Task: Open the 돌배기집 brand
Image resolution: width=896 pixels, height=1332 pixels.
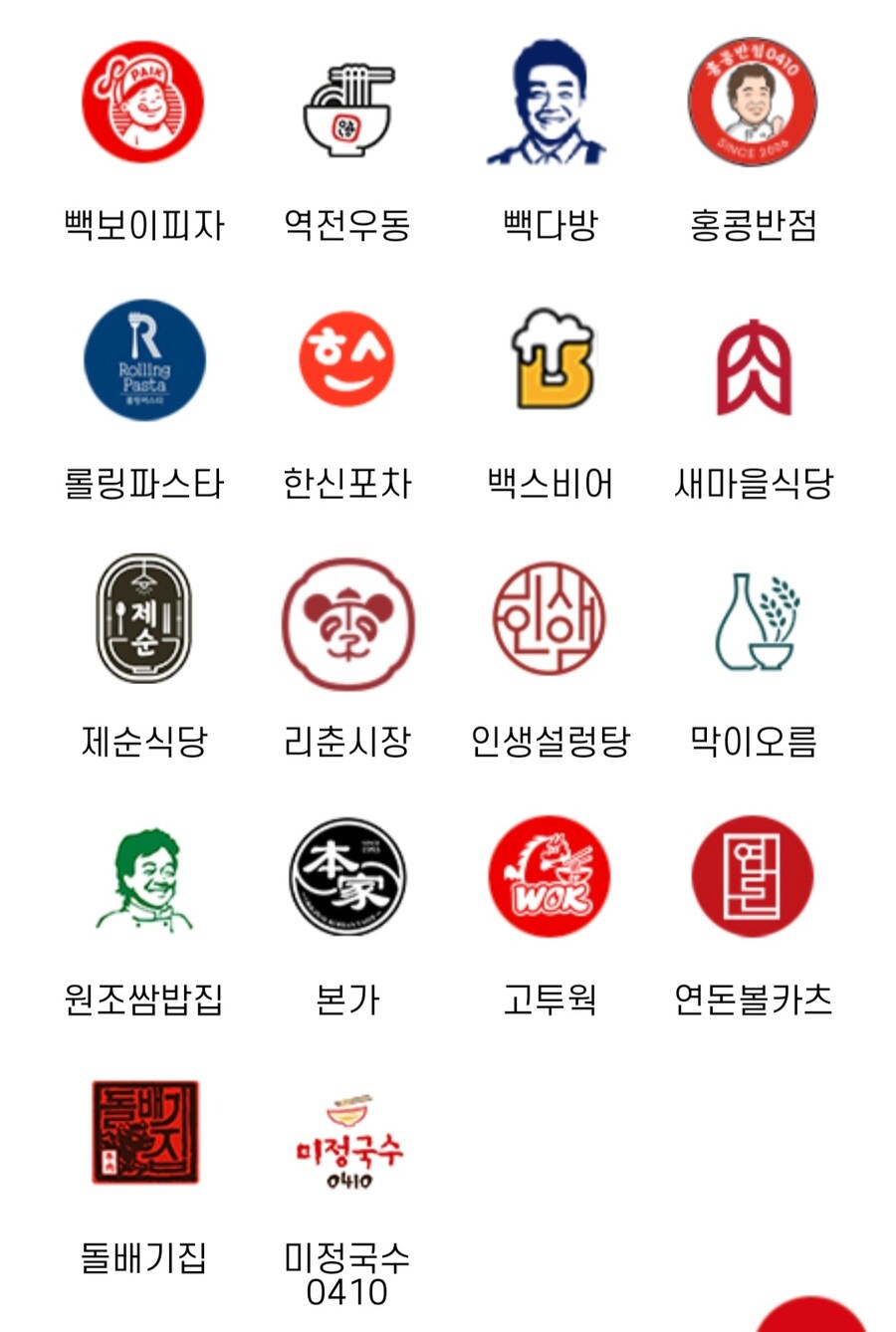Action: (x=145, y=1133)
